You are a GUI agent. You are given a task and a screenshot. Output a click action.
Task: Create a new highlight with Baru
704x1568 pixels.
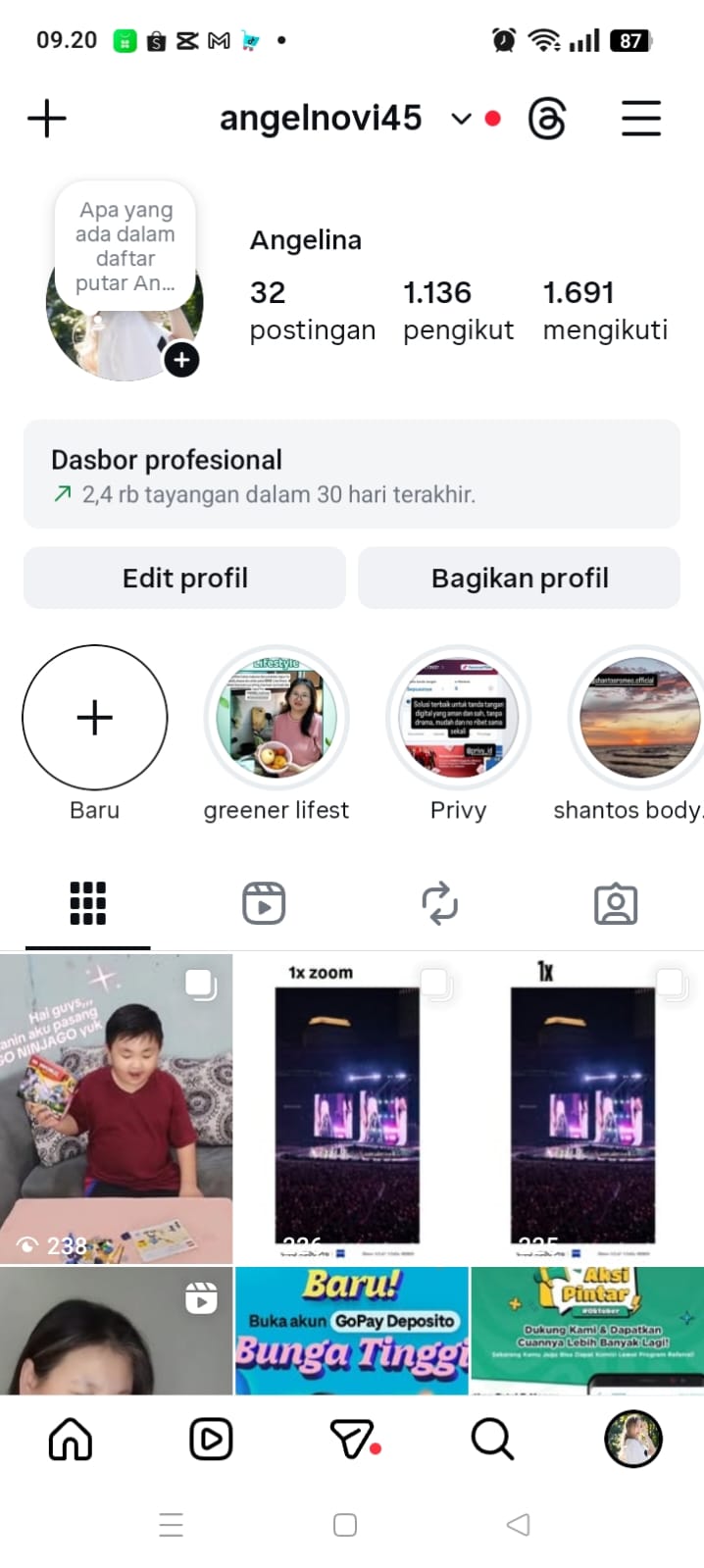point(95,718)
